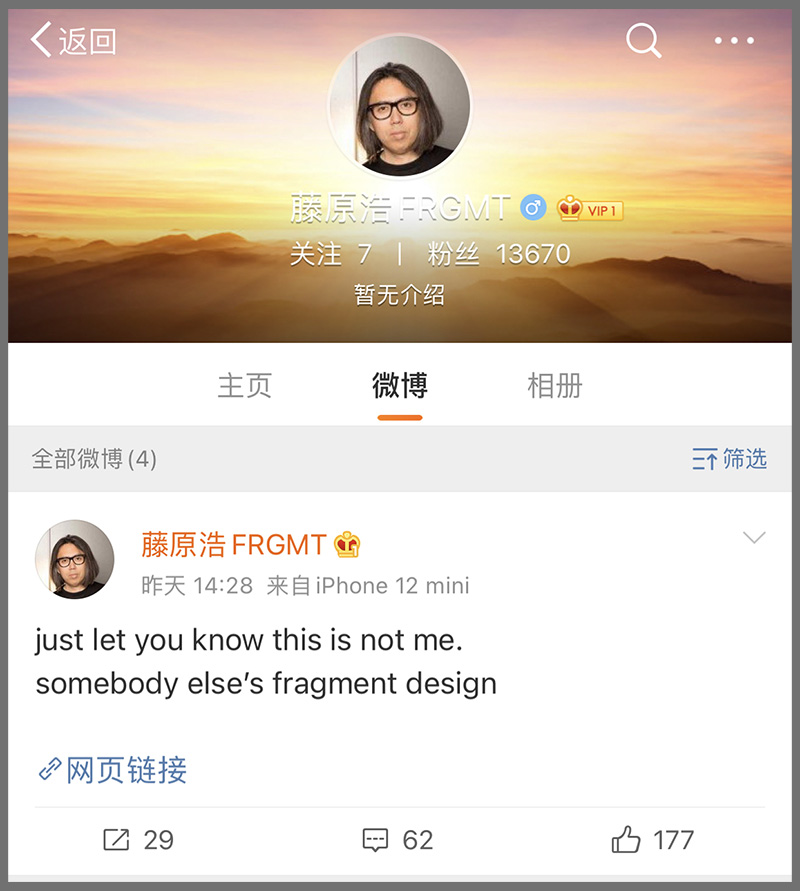Open the 筛选 filter options
This screenshot has width=800, height=891.
pos(730,459)
